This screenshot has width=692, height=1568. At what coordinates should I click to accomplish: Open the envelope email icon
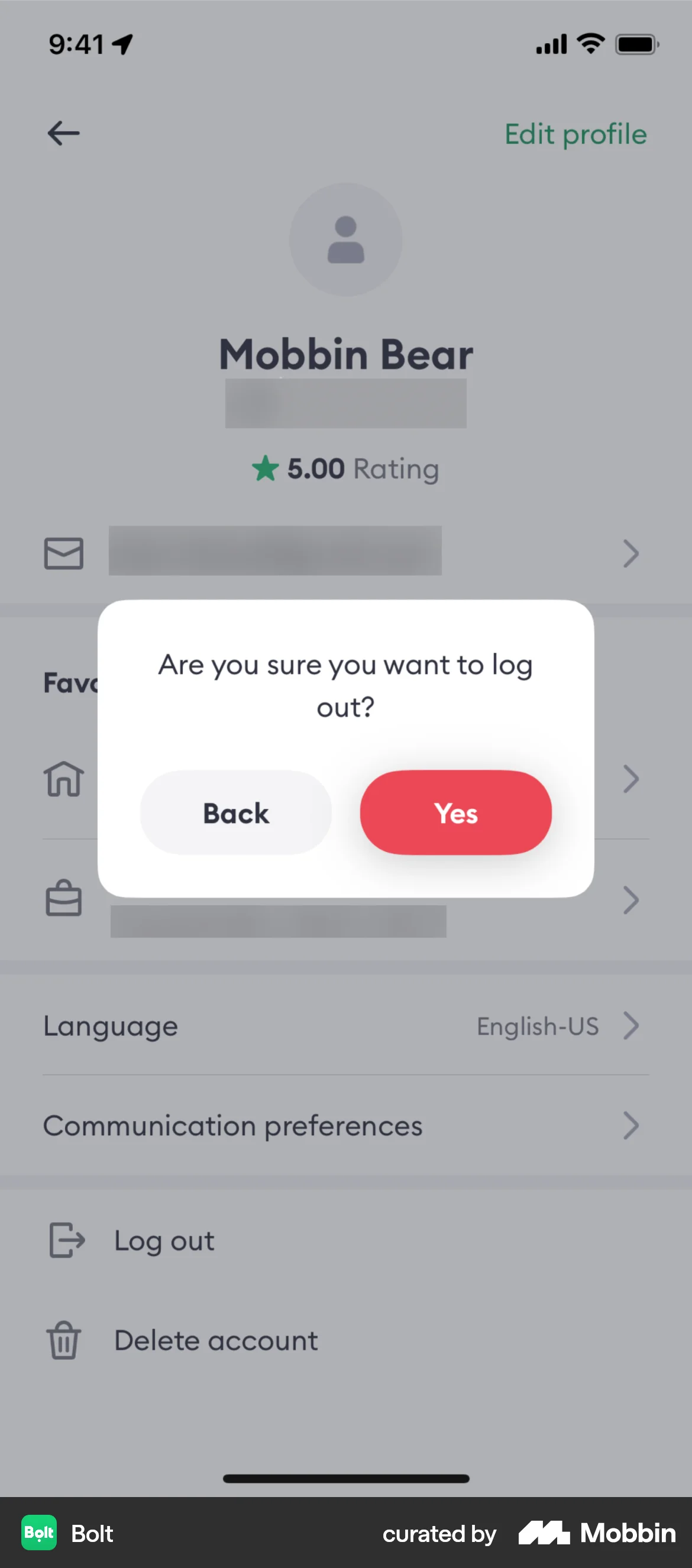pos(64,553)
